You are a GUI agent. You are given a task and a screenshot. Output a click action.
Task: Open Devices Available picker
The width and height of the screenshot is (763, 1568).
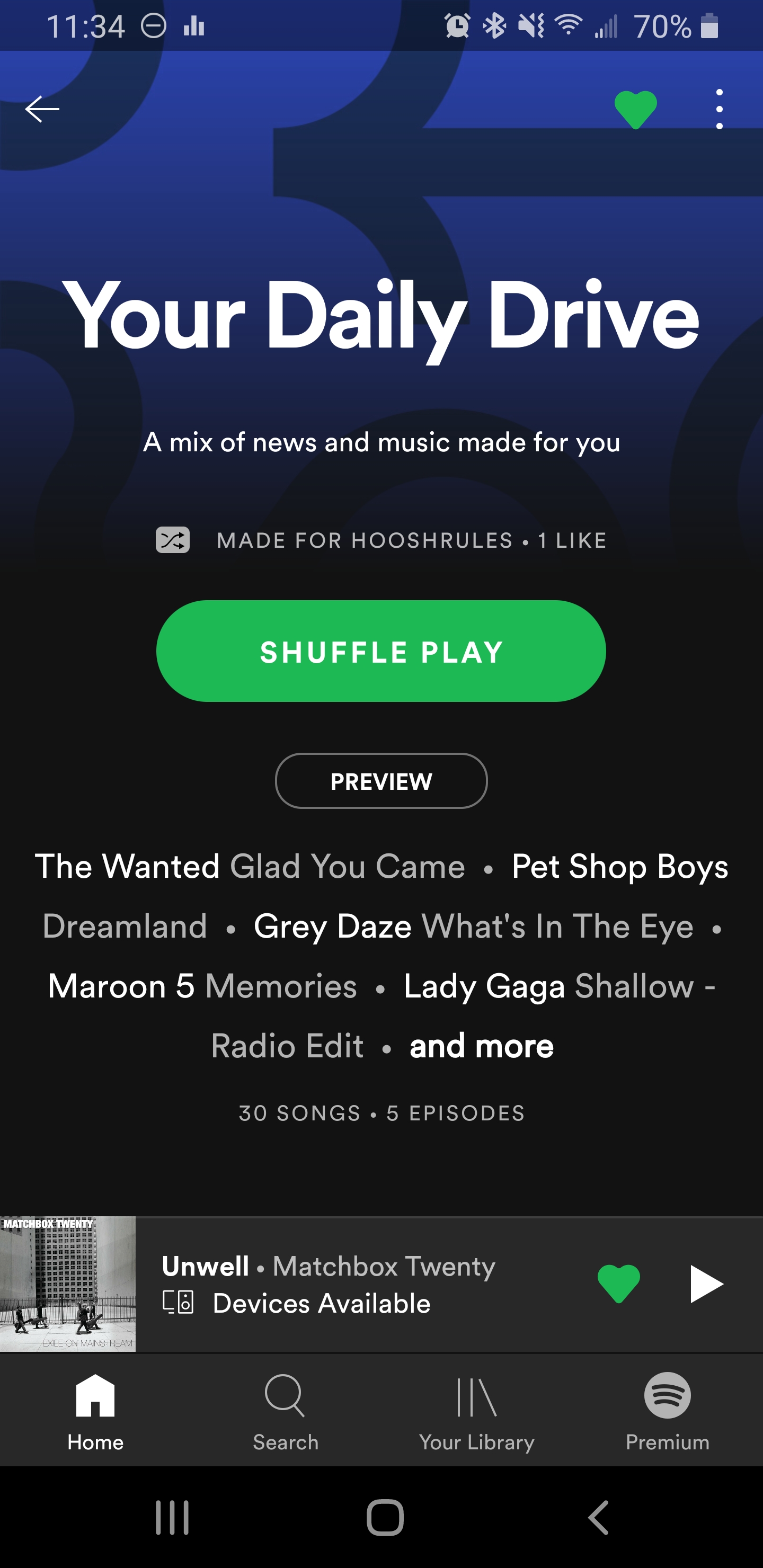tap(297, 1303)
